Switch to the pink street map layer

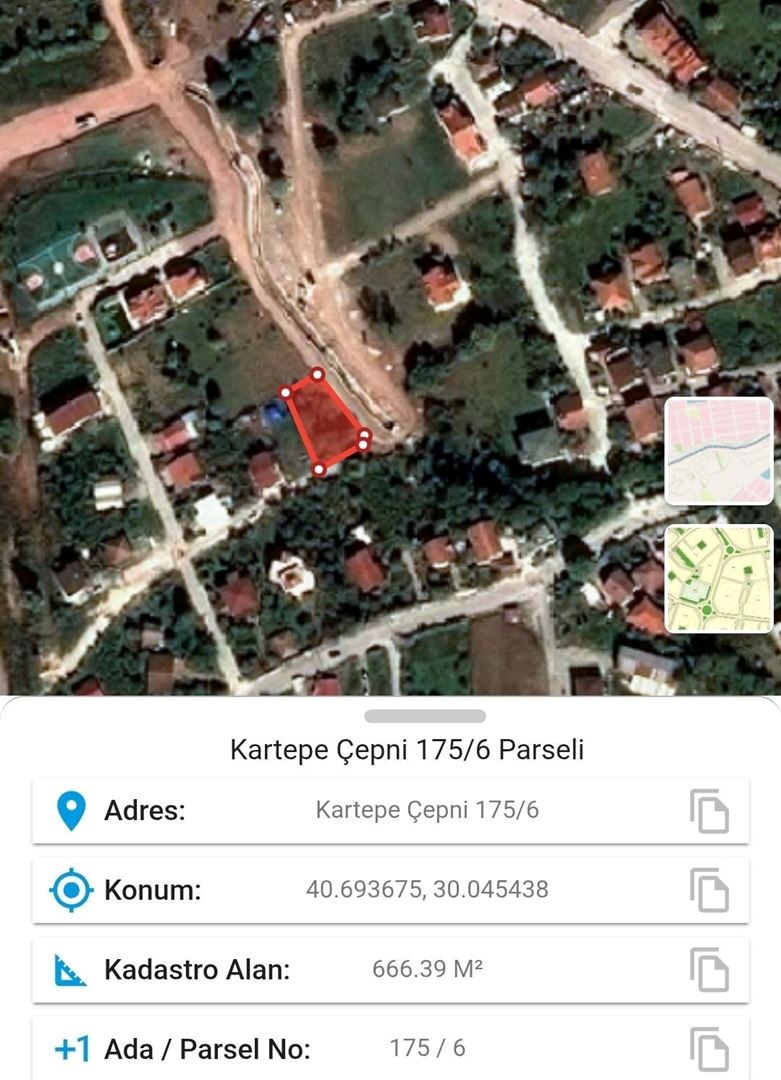pyautogui.click(x=719, y=450)
